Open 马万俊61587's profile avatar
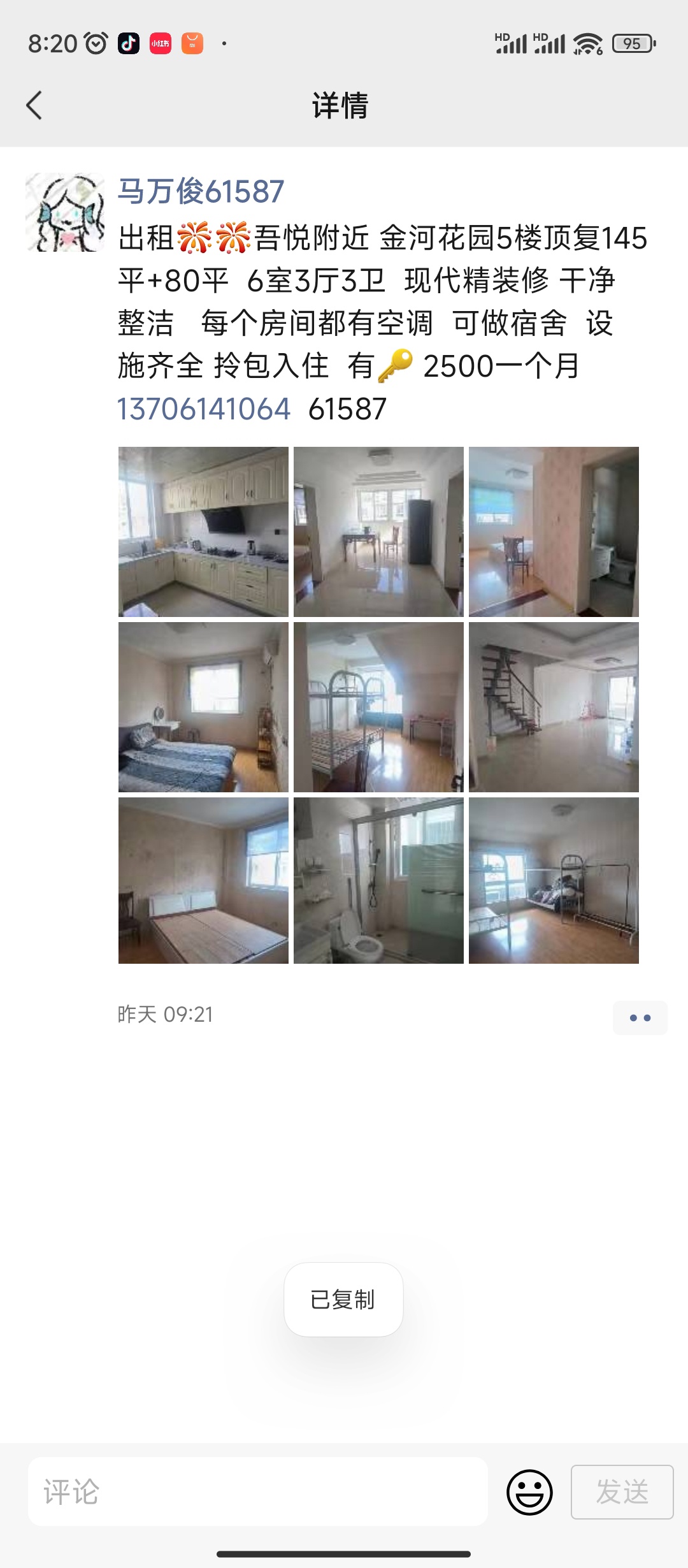The image size is (688, 1568). (65, 212)
